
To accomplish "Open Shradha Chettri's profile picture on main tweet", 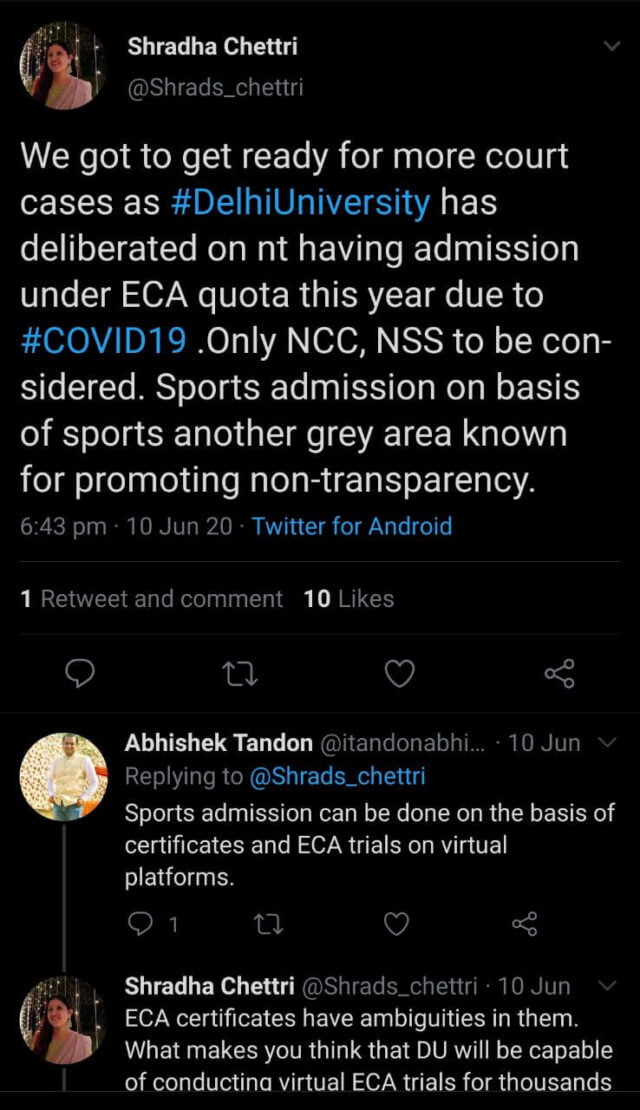I will (63, 65).
